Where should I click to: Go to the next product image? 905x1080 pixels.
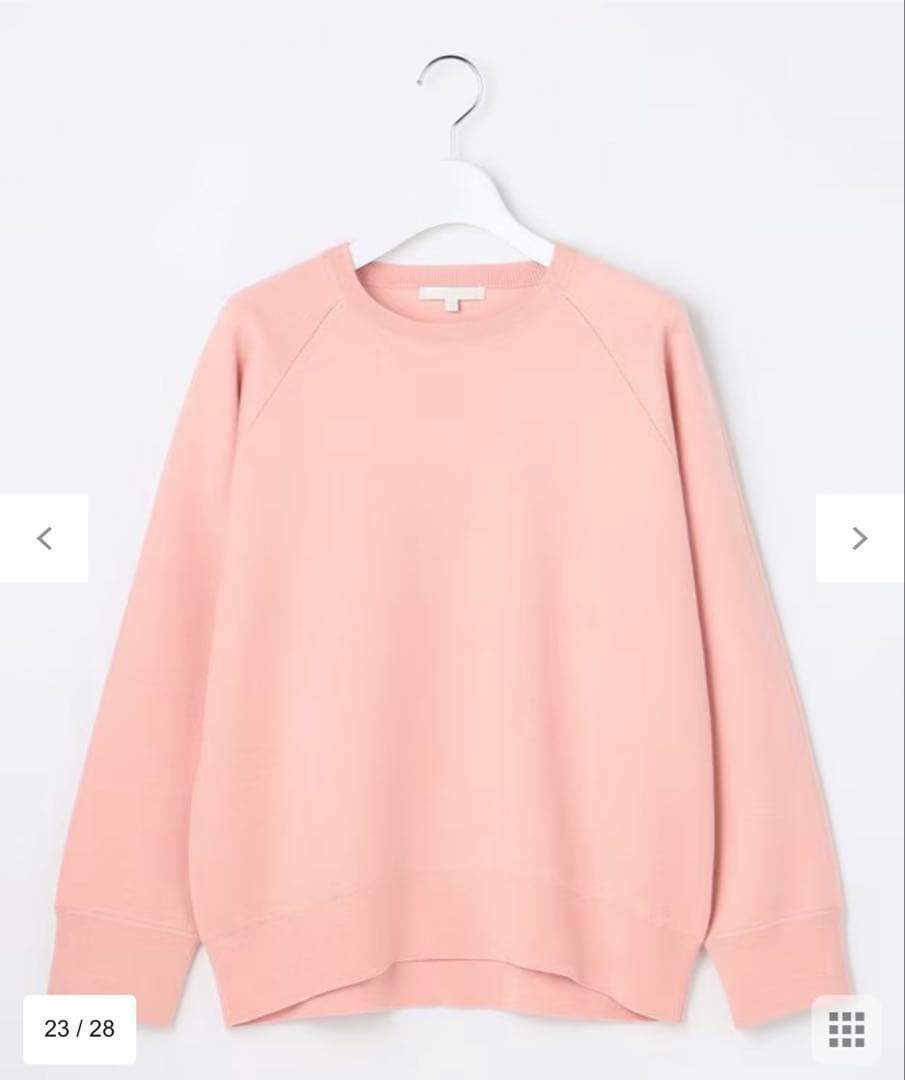pyautogui.click(x=859, y=538)
